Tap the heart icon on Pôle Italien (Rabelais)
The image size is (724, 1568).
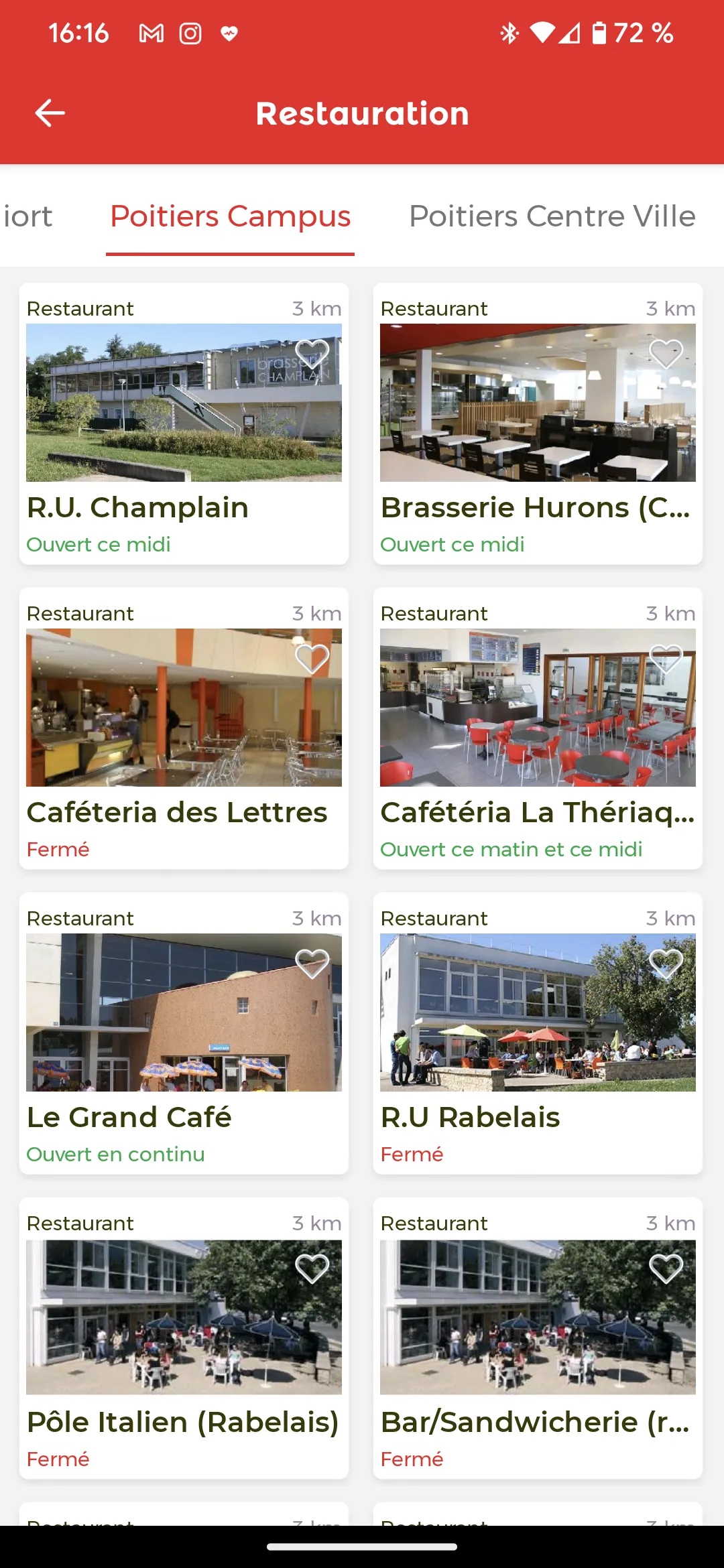click(x=312, y=1267)
